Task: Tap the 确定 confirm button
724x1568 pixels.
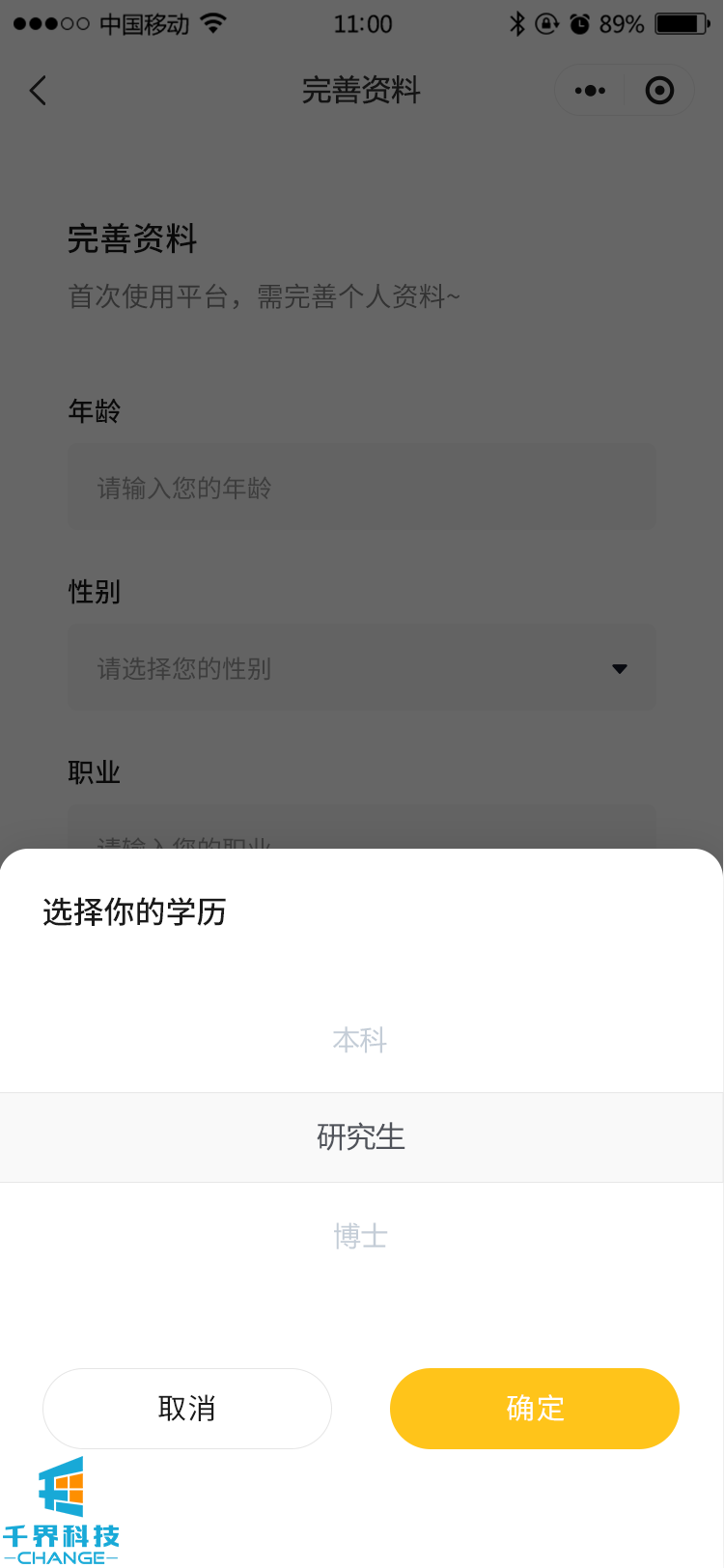Action: pyautogui.click(x=534, y=1408)
